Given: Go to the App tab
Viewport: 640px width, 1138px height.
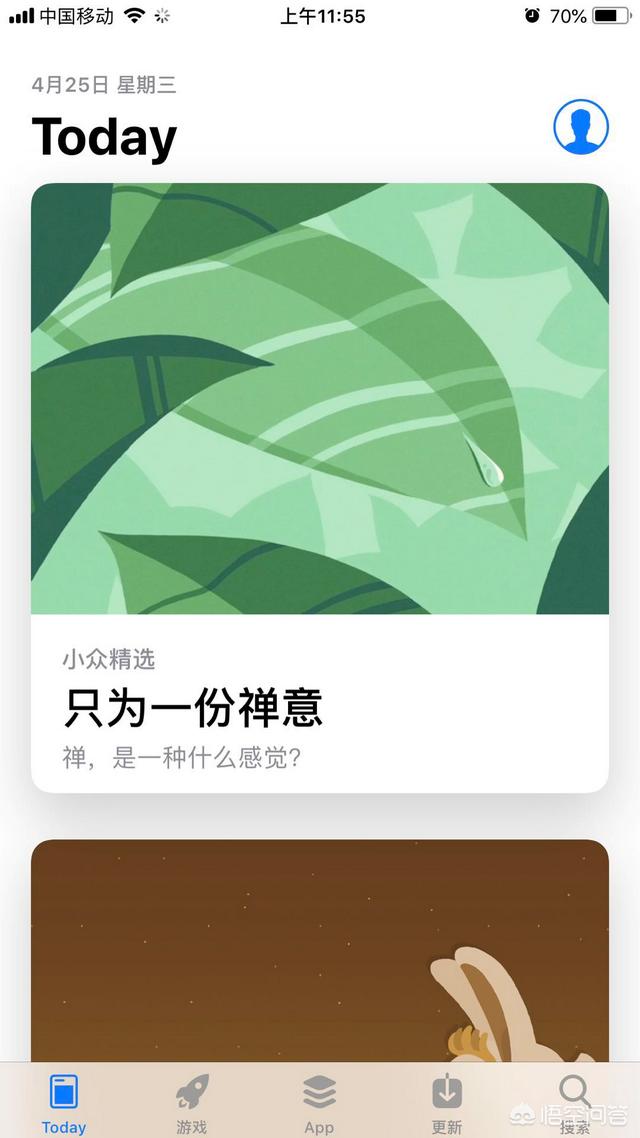Looking at the screenshot, I should click(319, 1102).
